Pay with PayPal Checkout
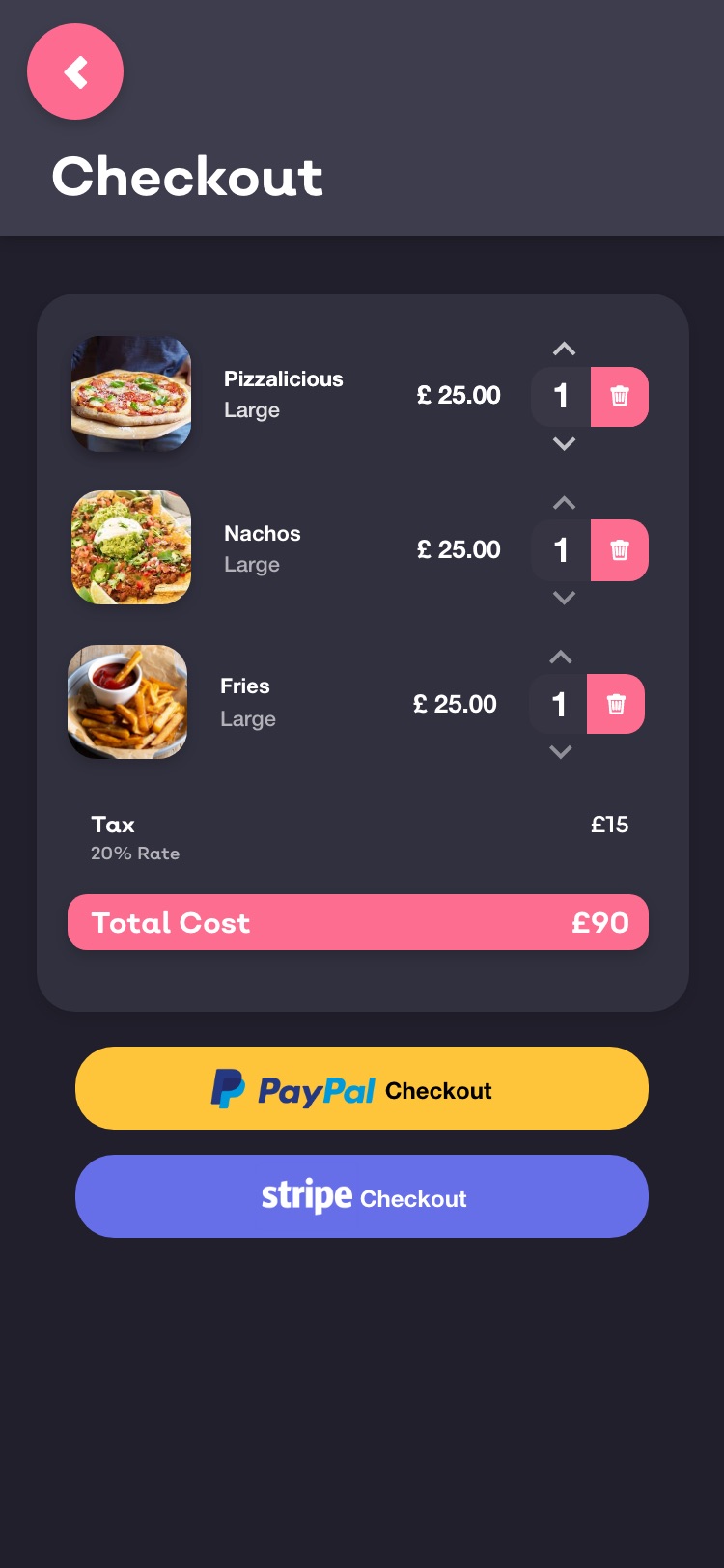The width and height of the screenshot is (724, 1568). (362, 1088)
